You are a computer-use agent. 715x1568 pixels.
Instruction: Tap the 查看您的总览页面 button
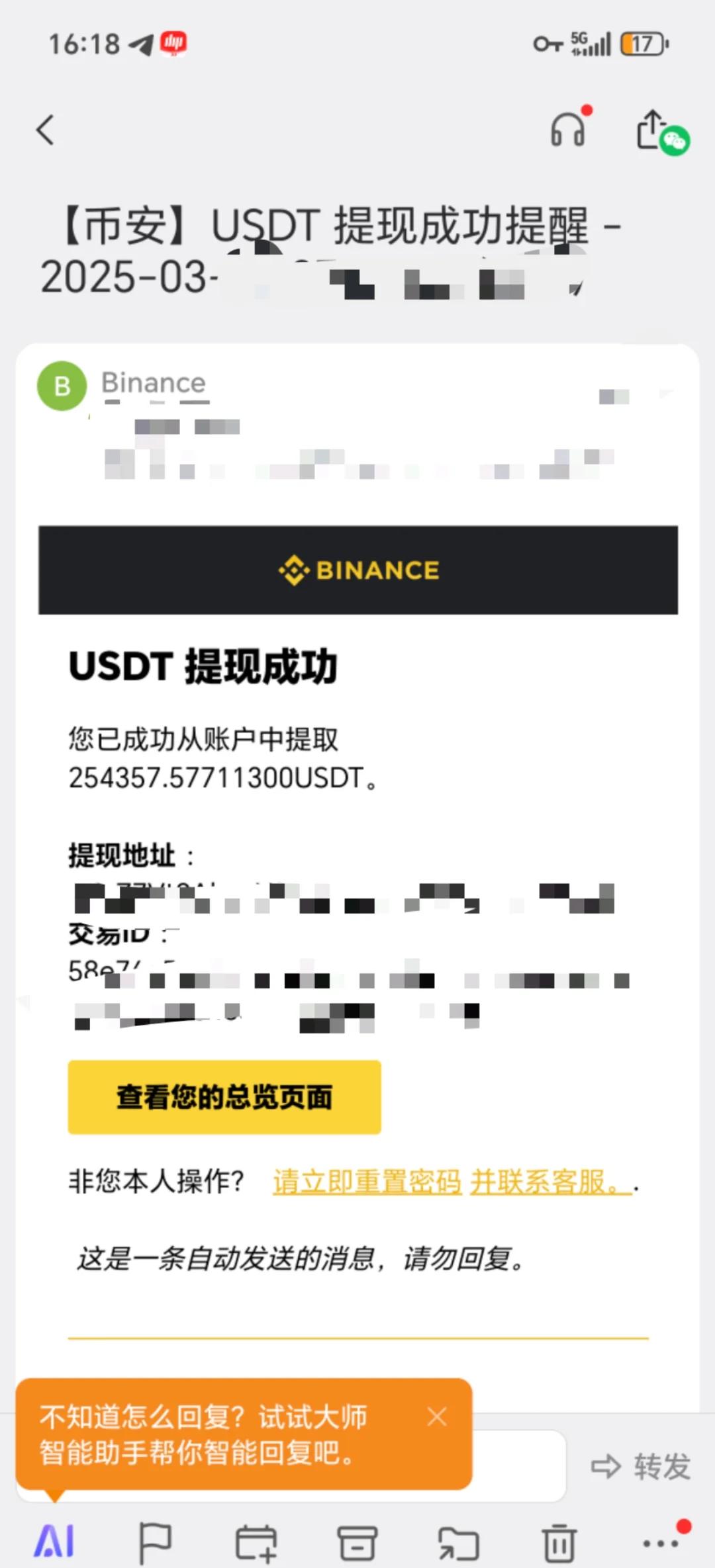[224, 1096]
